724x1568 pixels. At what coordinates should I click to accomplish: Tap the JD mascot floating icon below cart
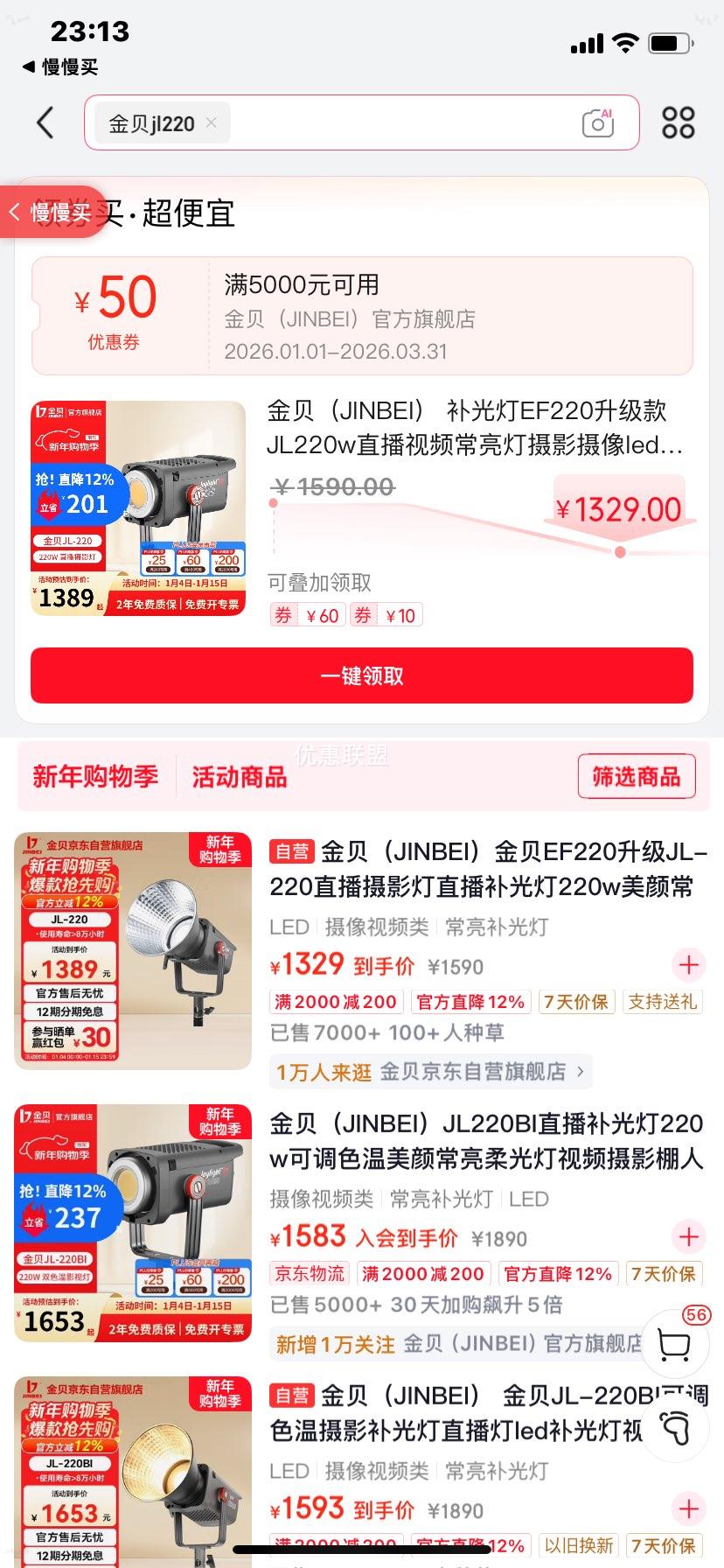click(x=673, y=1432)
